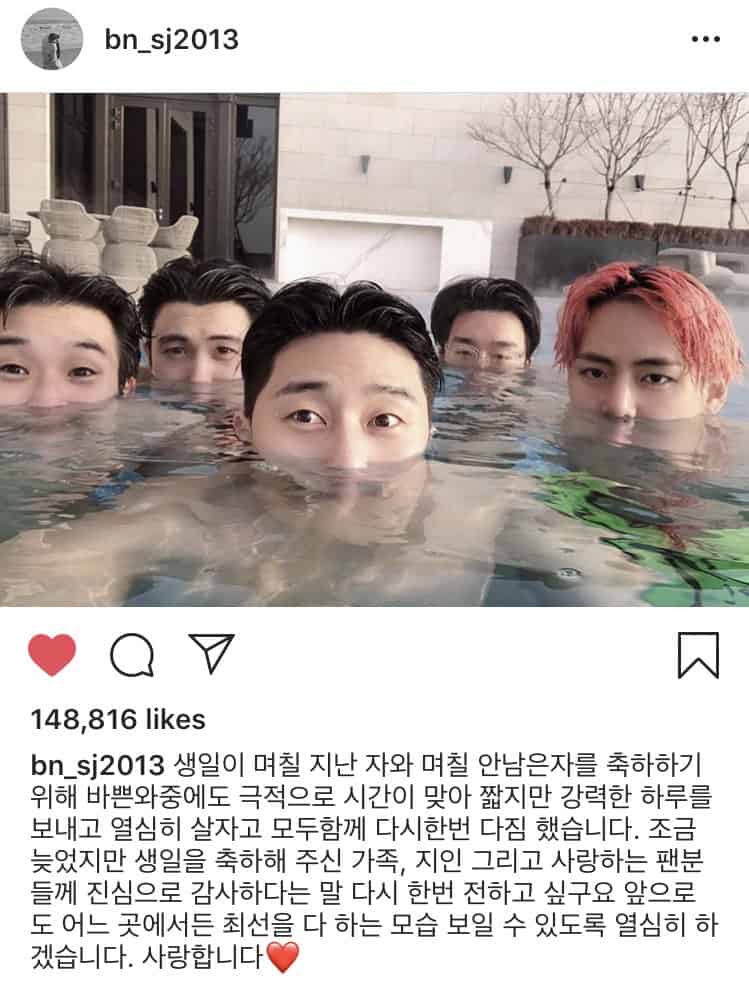The width and height of the screenshot is (749, 984).
Task: Open bn_sj2013 profile picture
Action: (x=52, y=39)
